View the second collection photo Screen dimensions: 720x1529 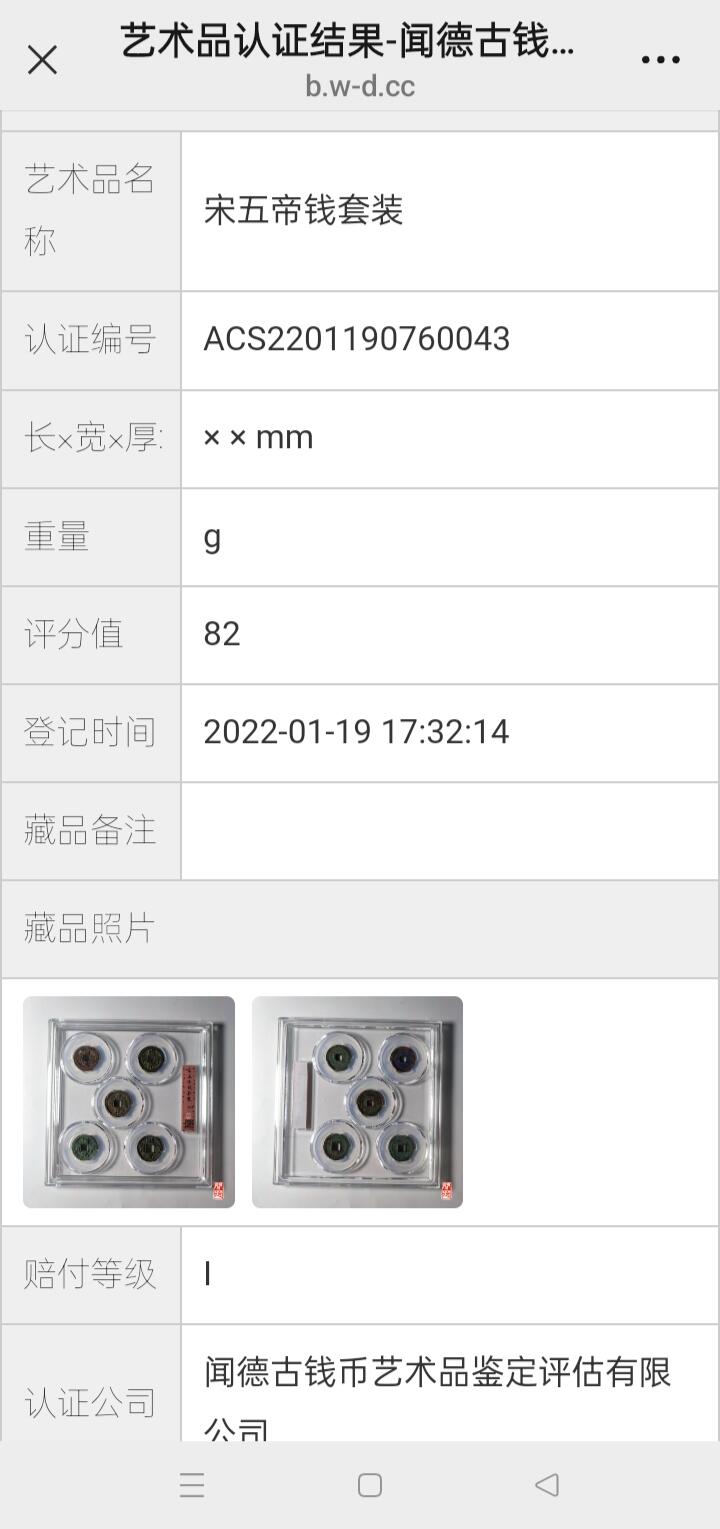pos(357,1102)
